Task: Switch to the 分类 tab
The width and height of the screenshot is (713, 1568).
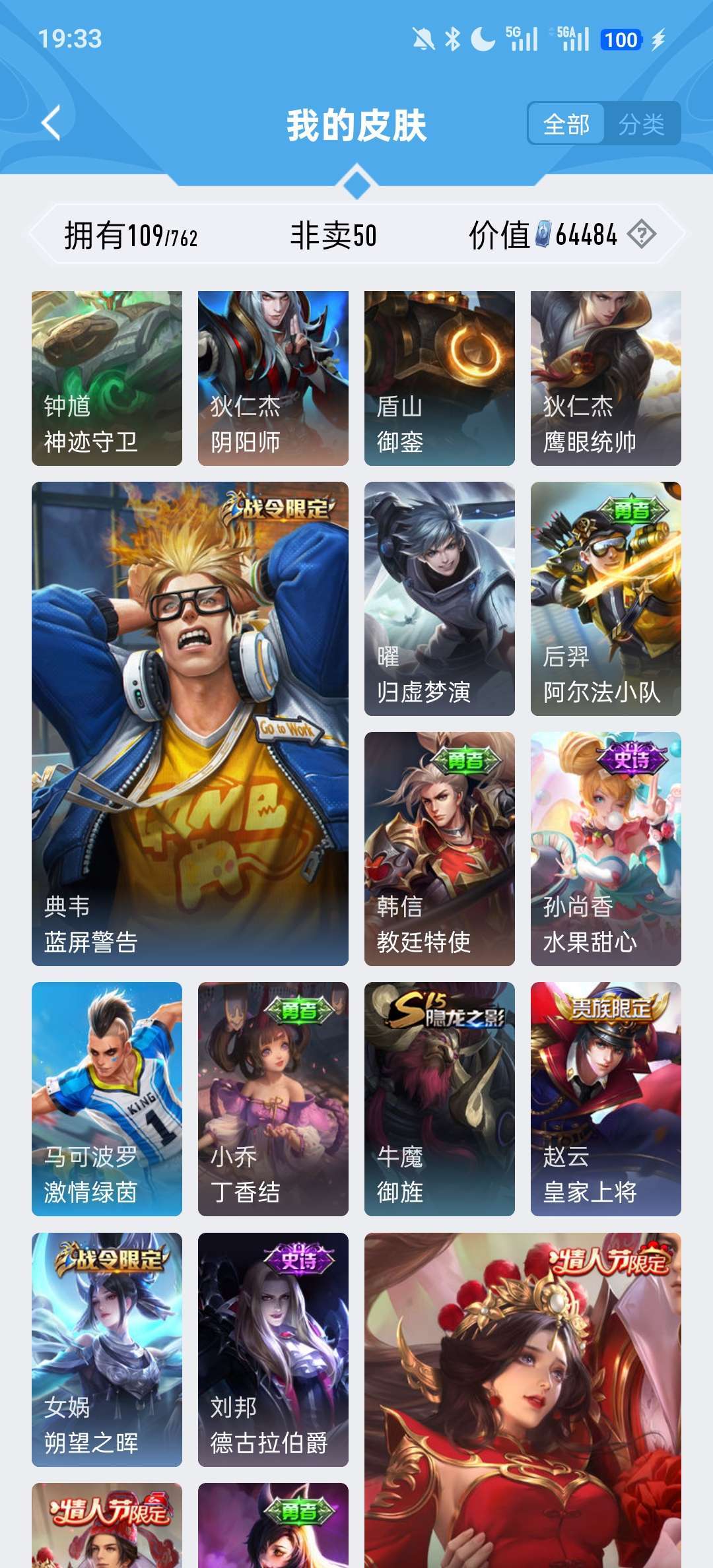Action: [642, 124]
